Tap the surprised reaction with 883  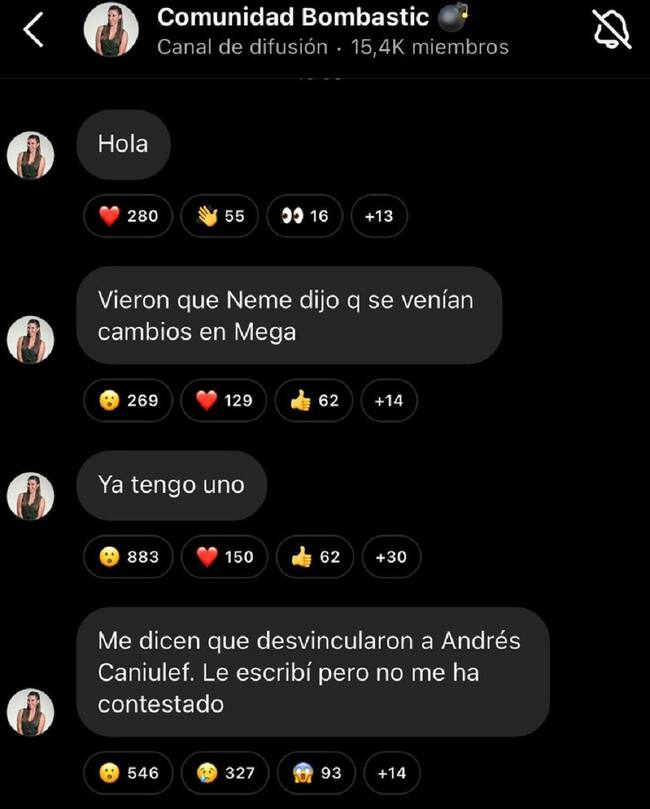click(128, 557)
